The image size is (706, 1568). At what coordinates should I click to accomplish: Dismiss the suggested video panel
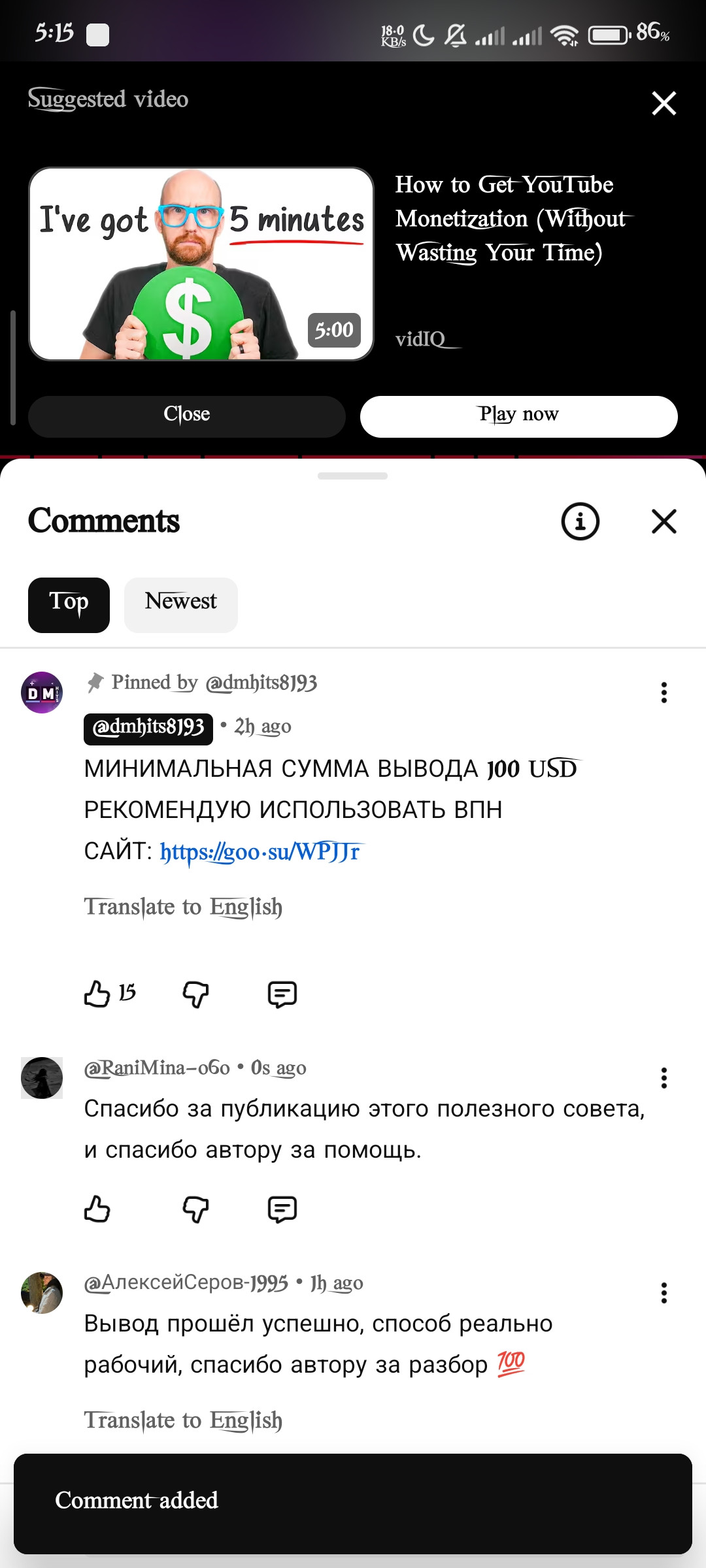[x=664, y=103]
